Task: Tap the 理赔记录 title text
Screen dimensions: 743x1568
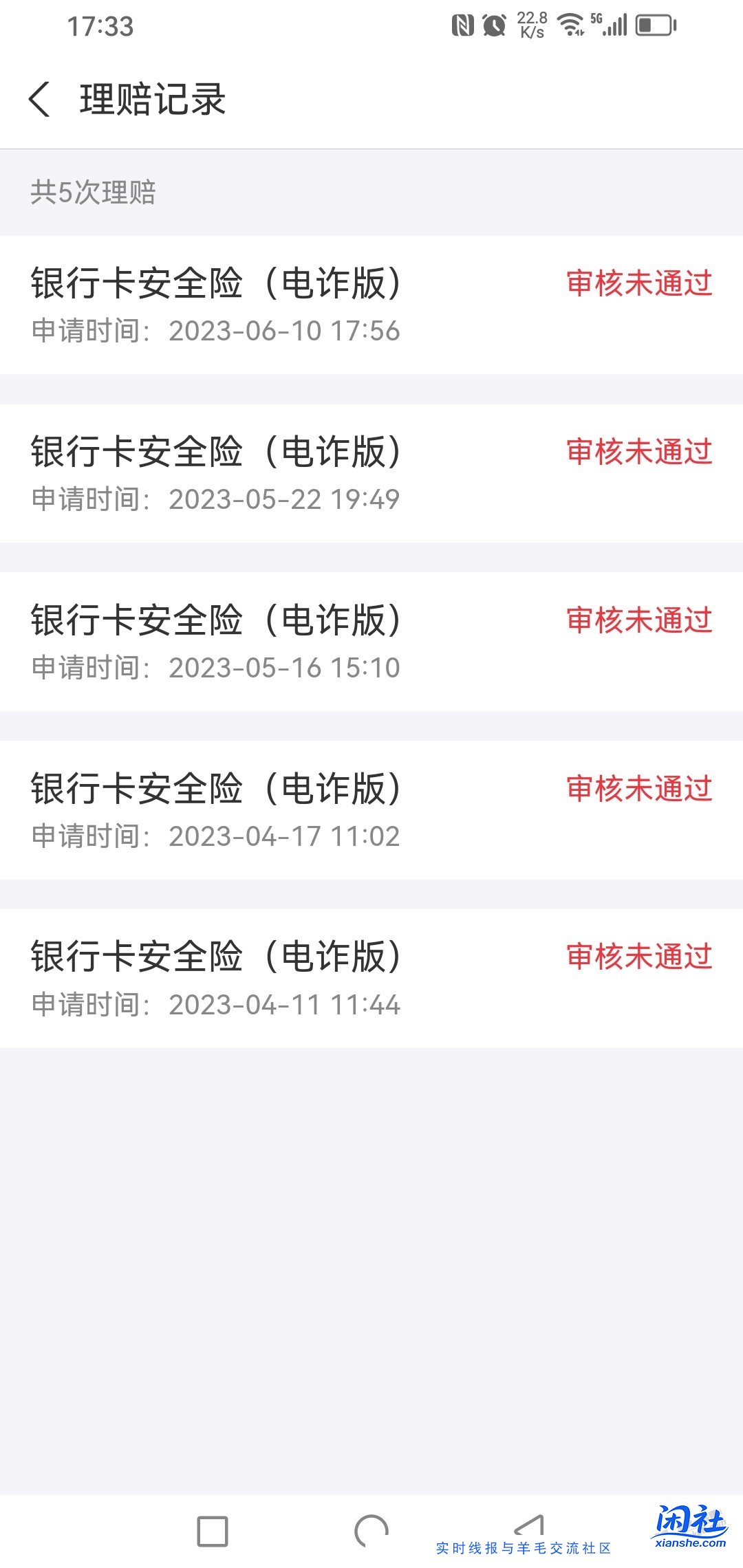Action: point(153,98)
